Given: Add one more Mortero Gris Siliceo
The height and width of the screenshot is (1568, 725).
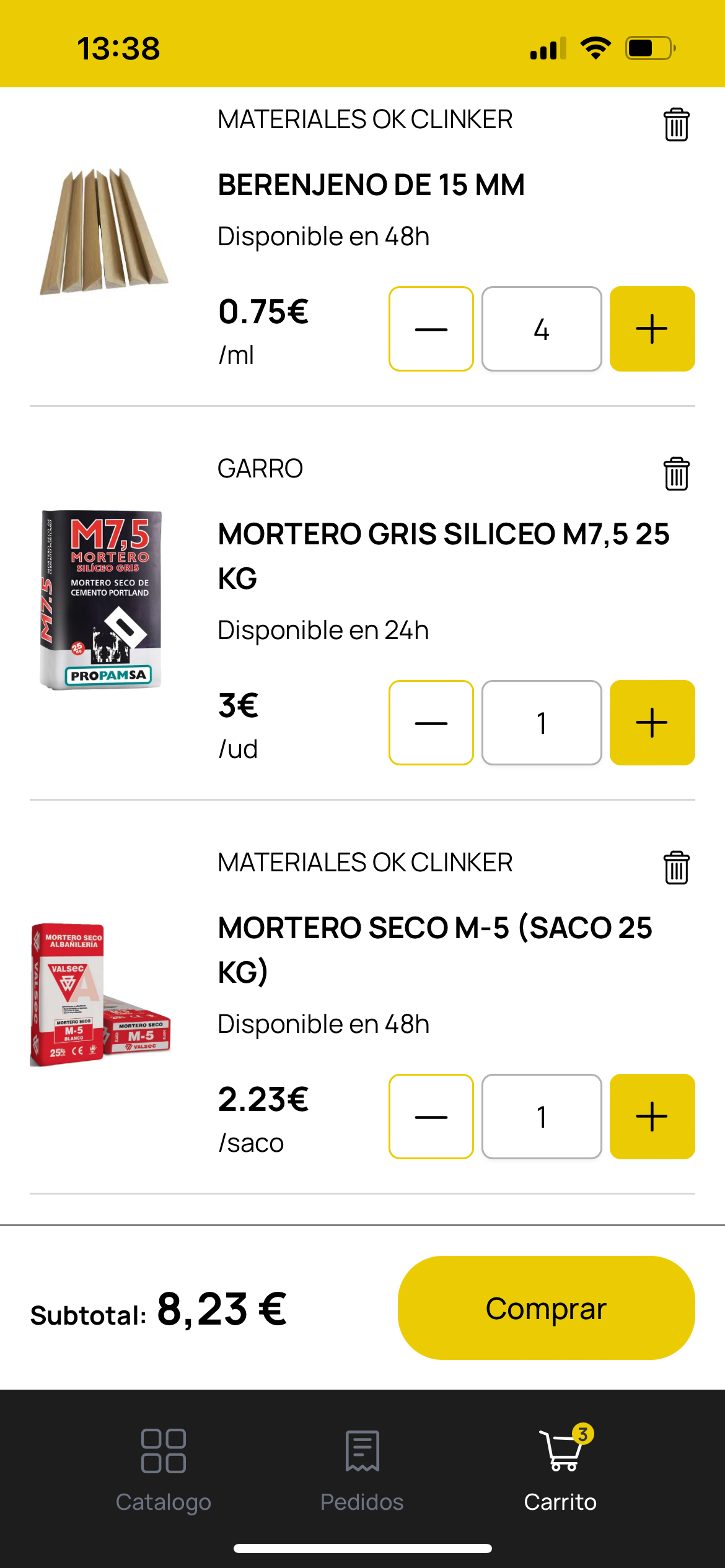Looking at the screenshot, I should 652,723.
